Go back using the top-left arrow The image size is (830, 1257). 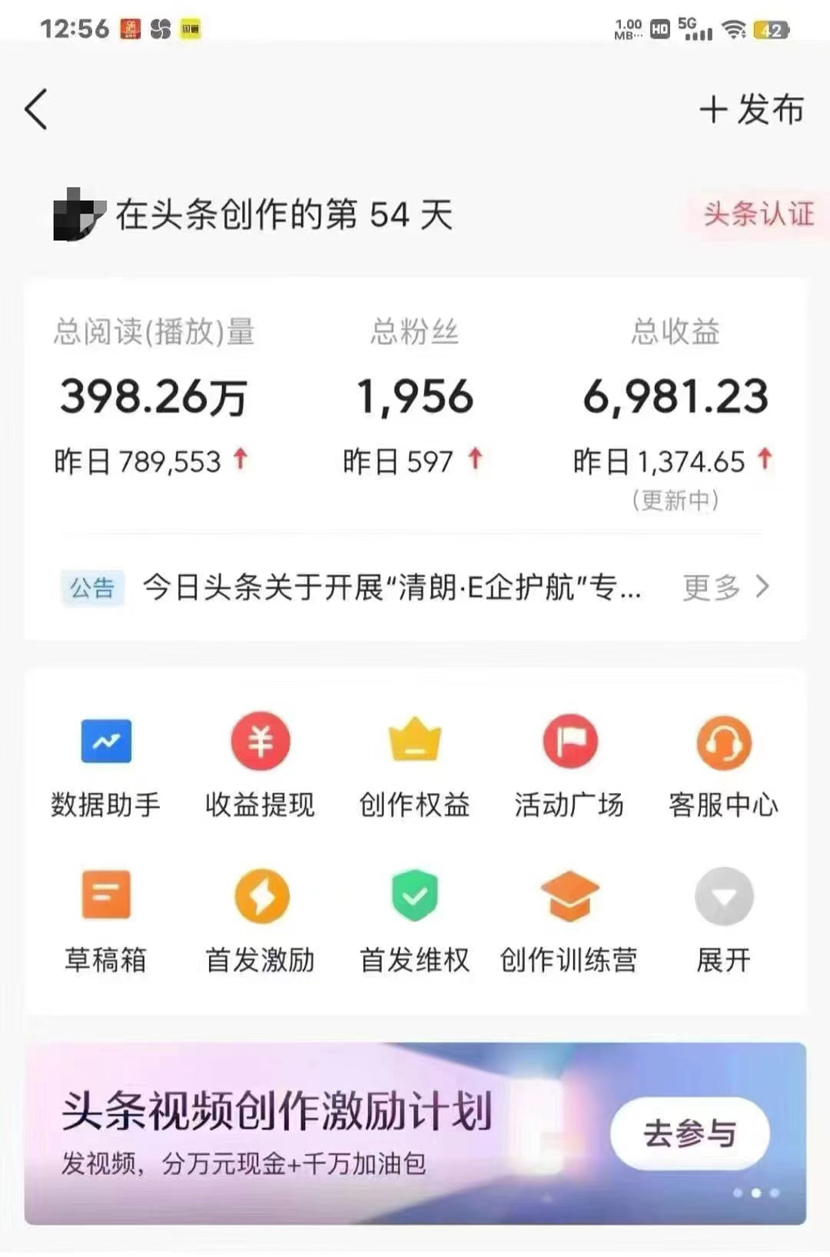37,109
